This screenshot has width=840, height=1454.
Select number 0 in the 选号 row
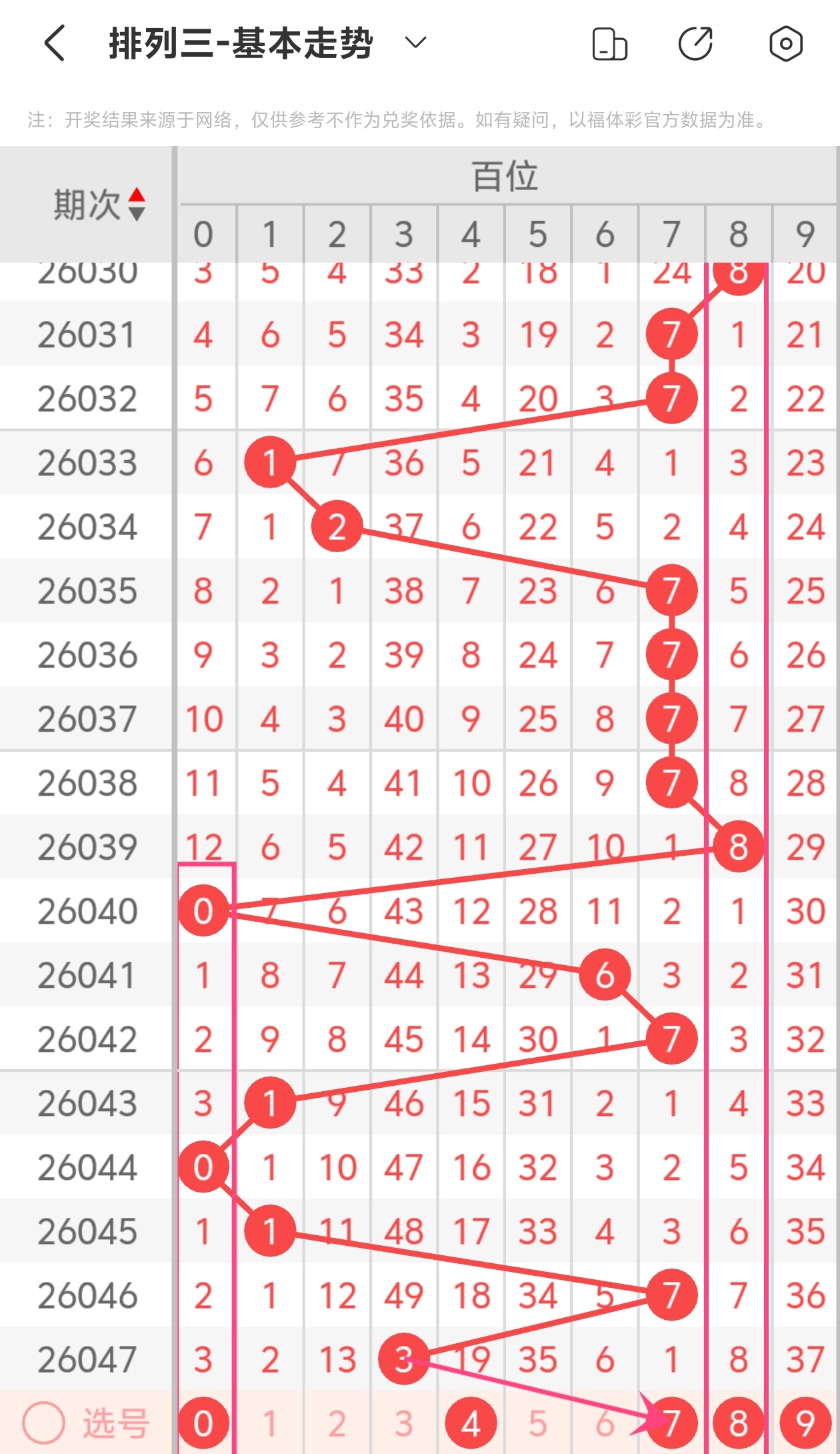pos(203,1423)
